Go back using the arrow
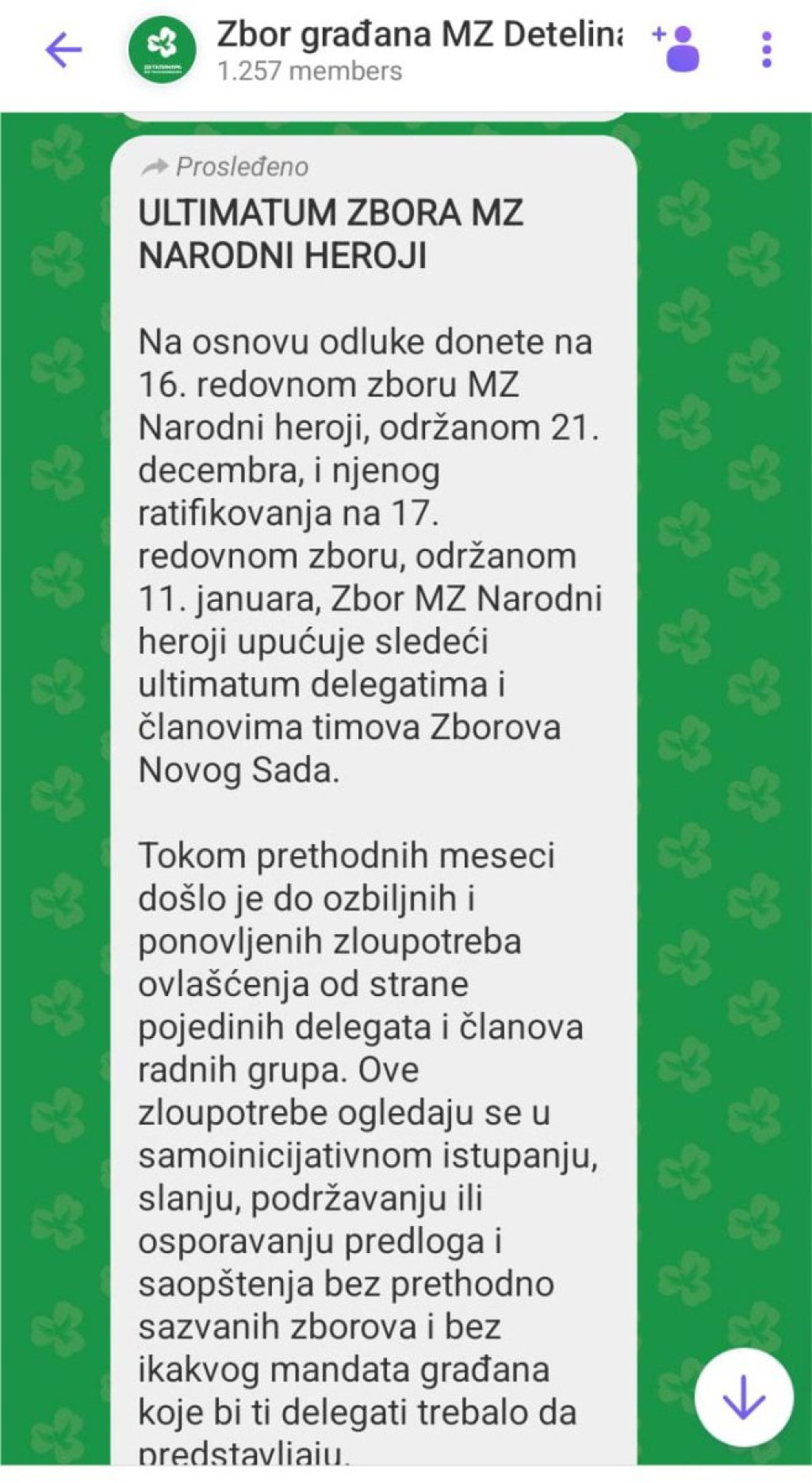812x1483 pixels. [x=63, y=51]
